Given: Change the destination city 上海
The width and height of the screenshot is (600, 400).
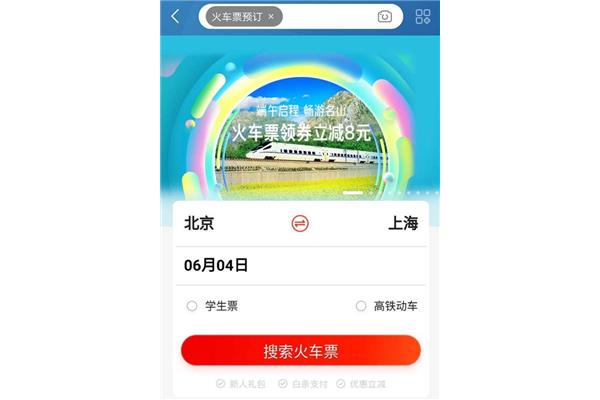Looking at the screenshot, I should [x=403, y=224].
